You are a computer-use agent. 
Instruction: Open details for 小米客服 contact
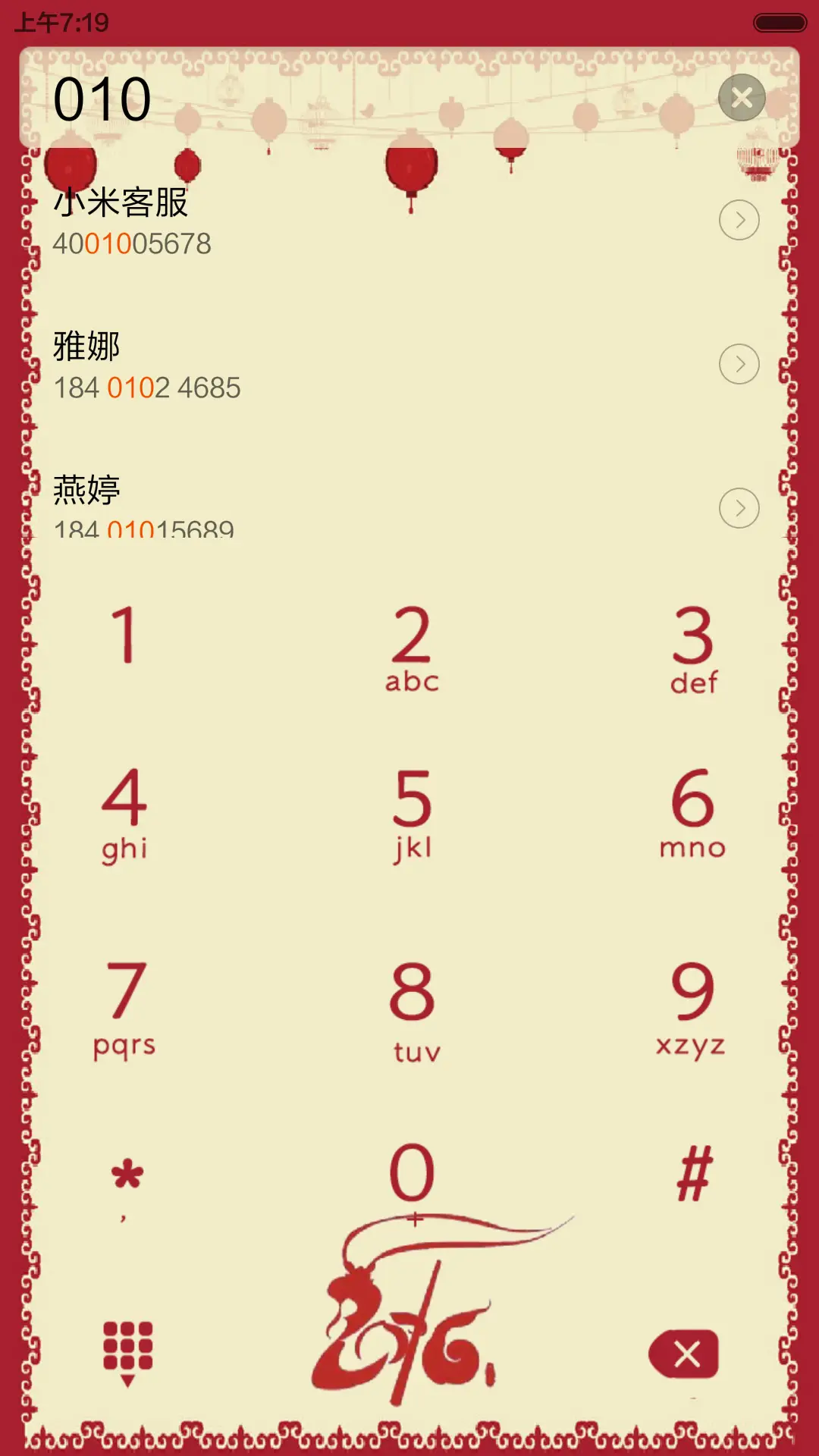(x=739, y=221)
